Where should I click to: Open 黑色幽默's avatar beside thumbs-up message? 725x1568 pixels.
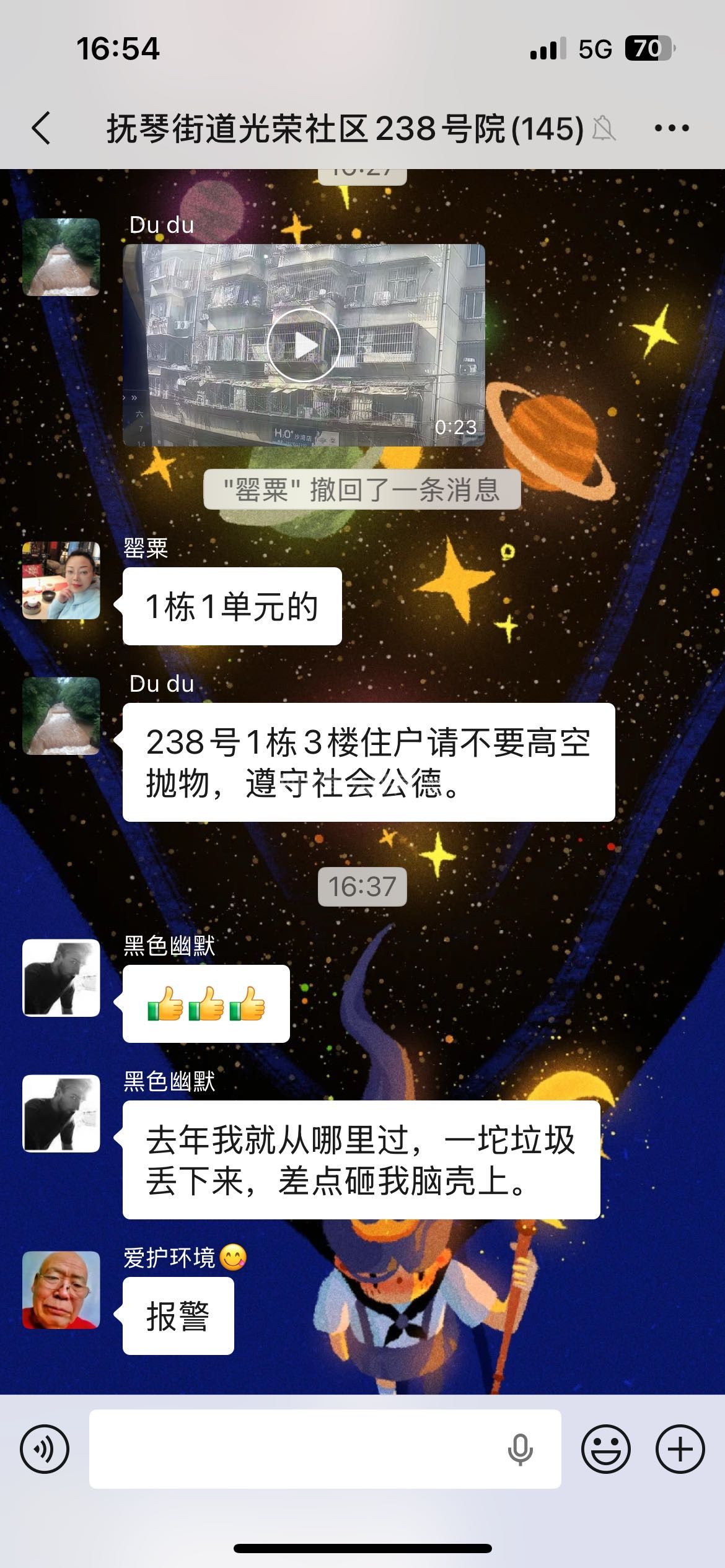coord(61,978)
